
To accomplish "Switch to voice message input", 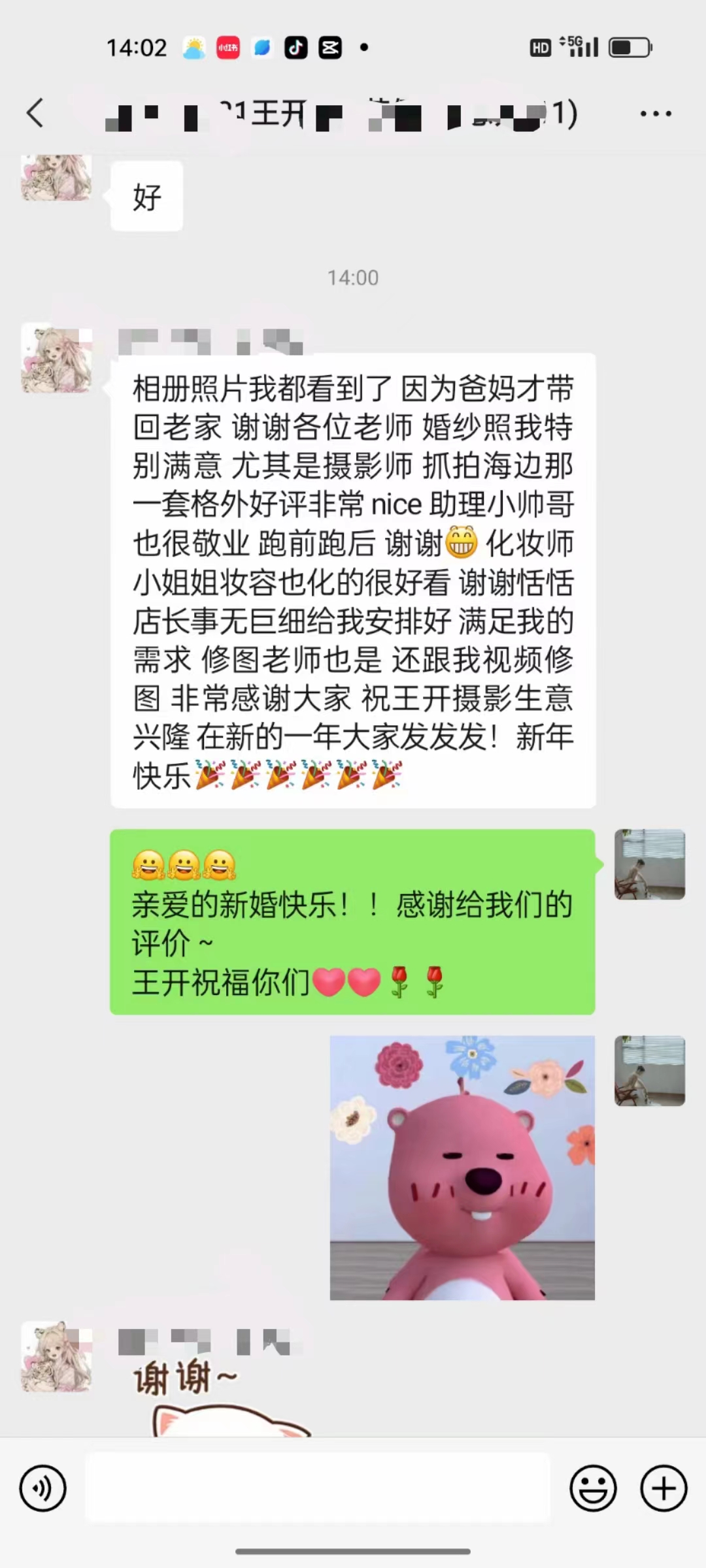I will [43, 1489].
